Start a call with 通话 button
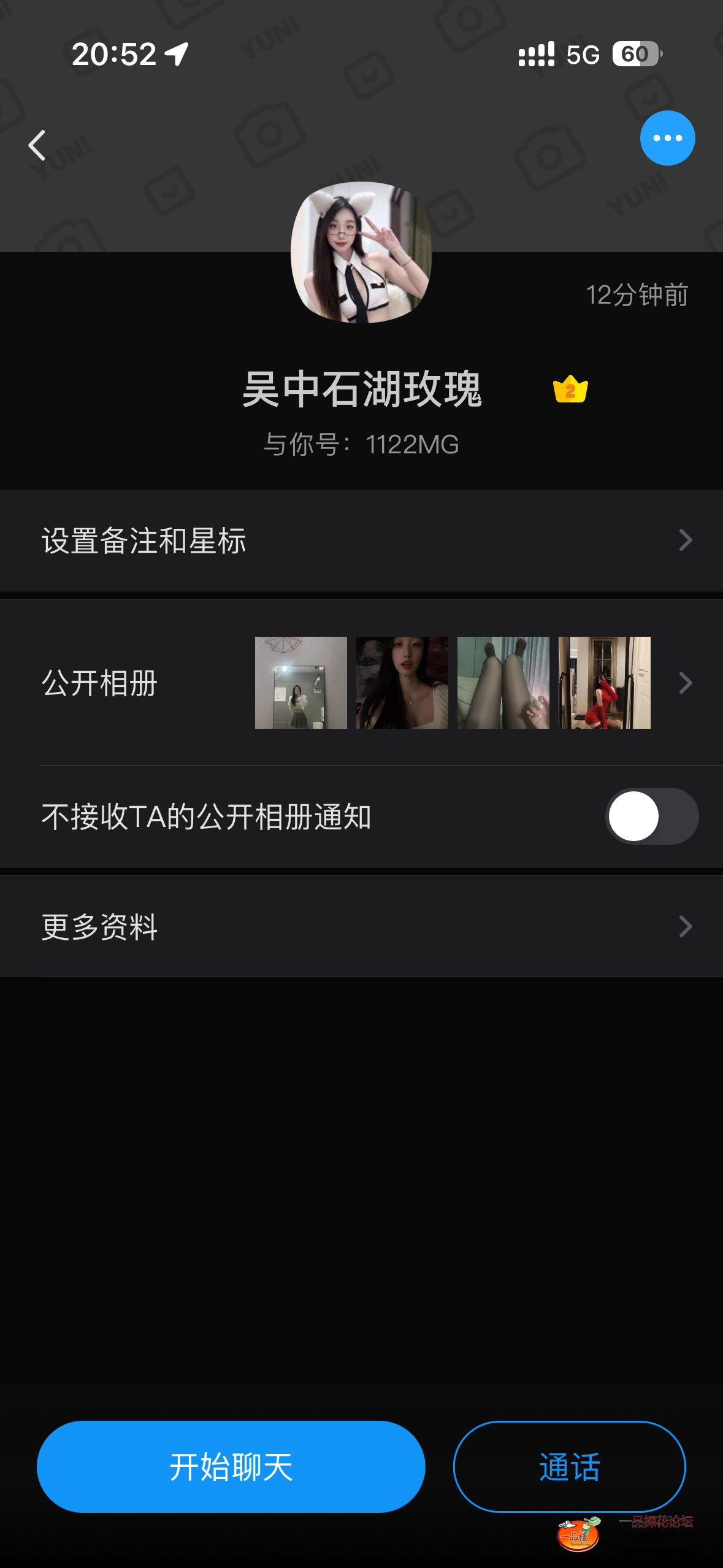 [x=569, y=1467]
